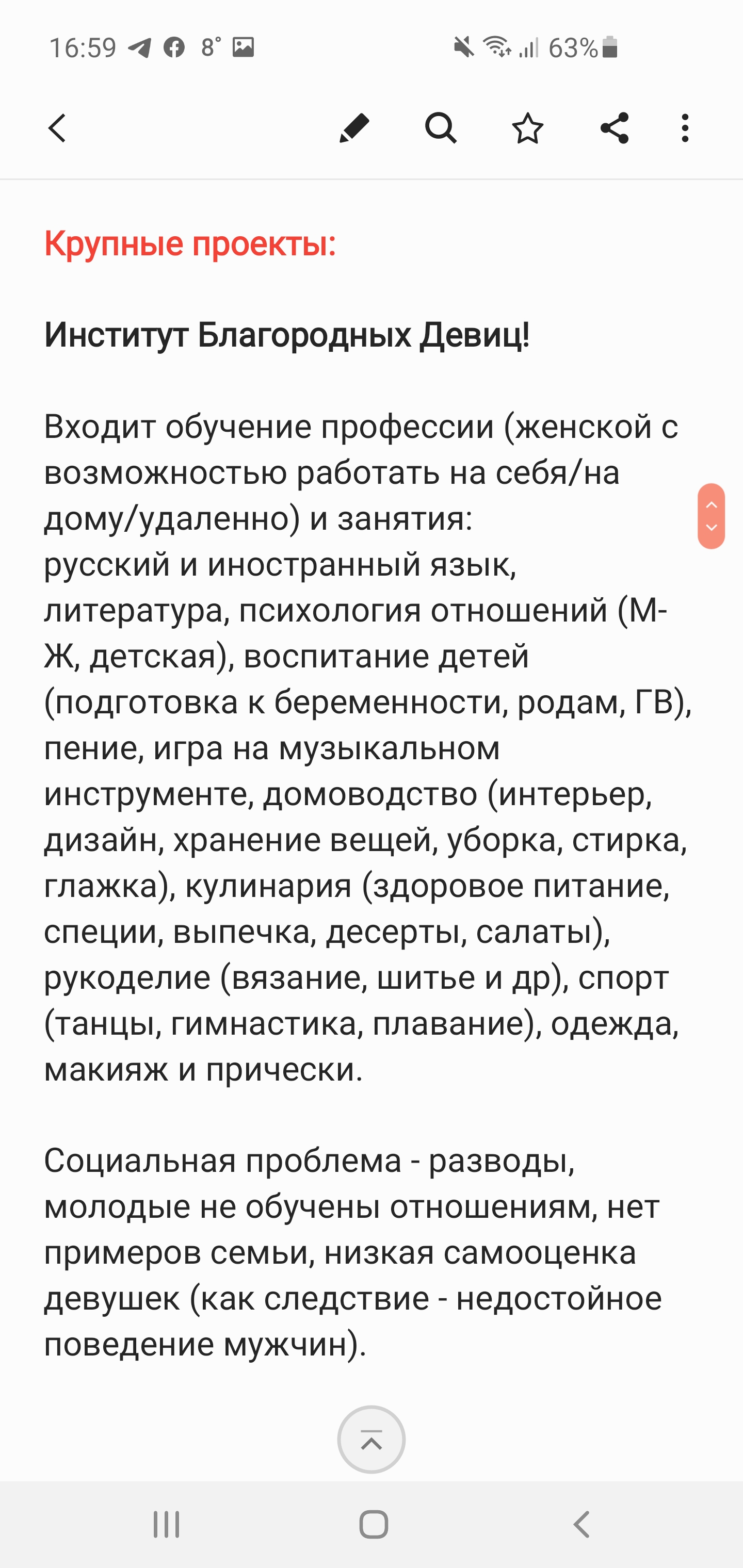Go to the home screen
The height and width of the screenshot is (1568, 743).
tap(374, 1525)
